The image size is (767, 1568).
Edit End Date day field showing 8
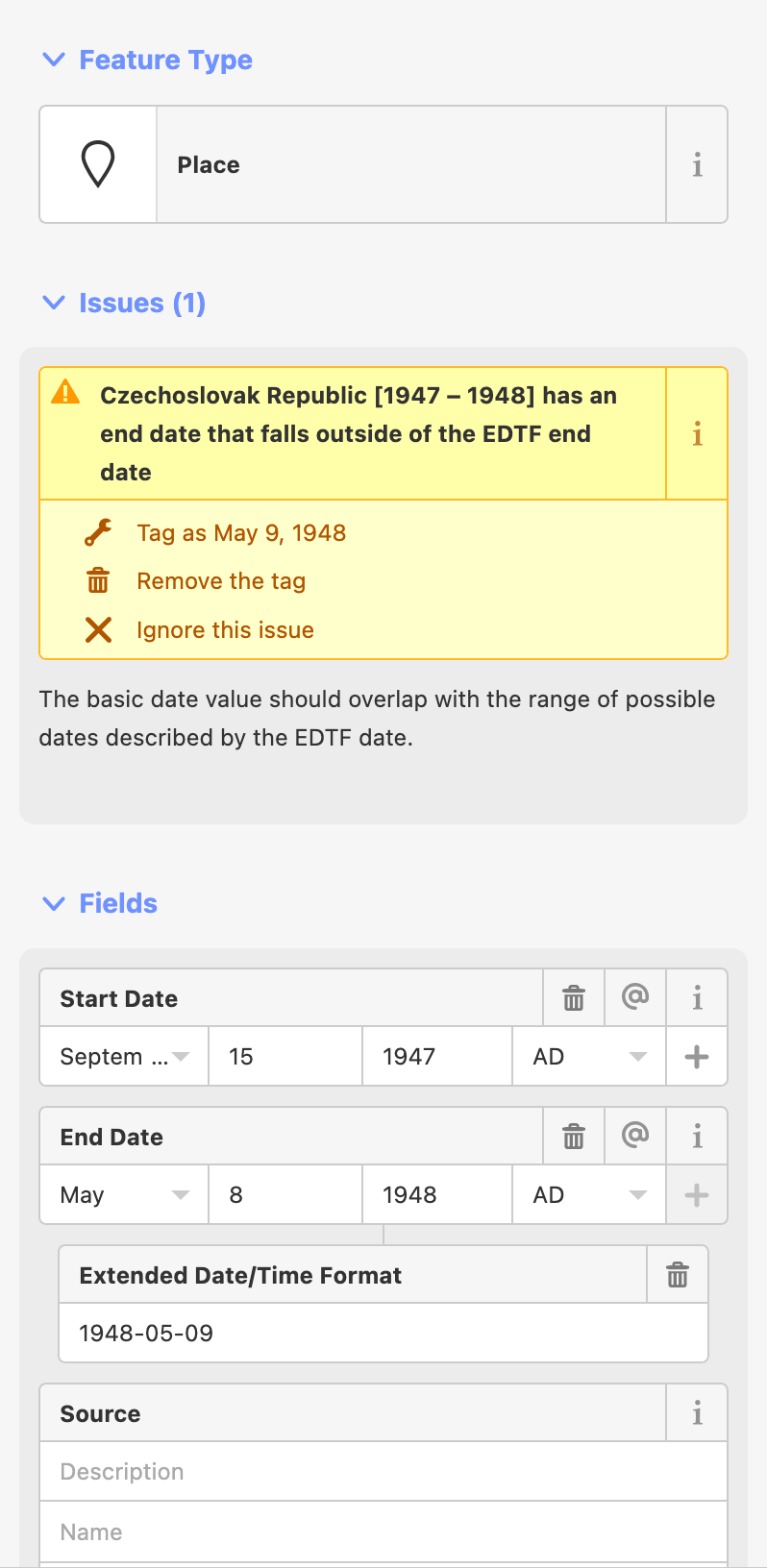[x=285, y=1195]
